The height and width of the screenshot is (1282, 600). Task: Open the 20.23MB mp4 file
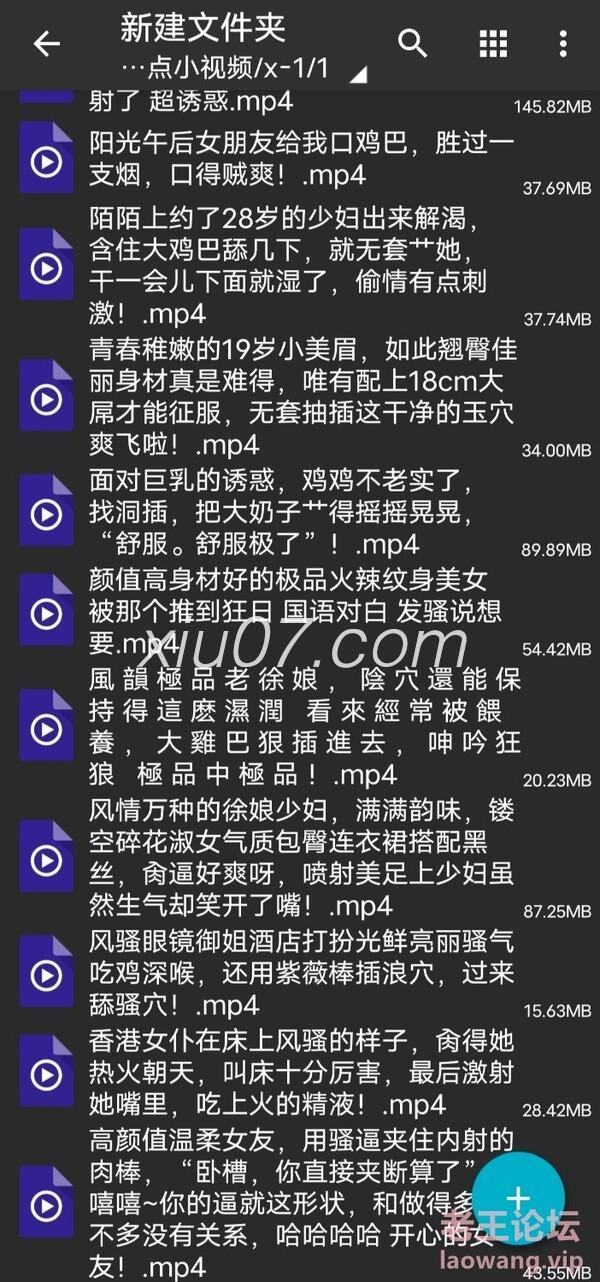tap(300, 727)
